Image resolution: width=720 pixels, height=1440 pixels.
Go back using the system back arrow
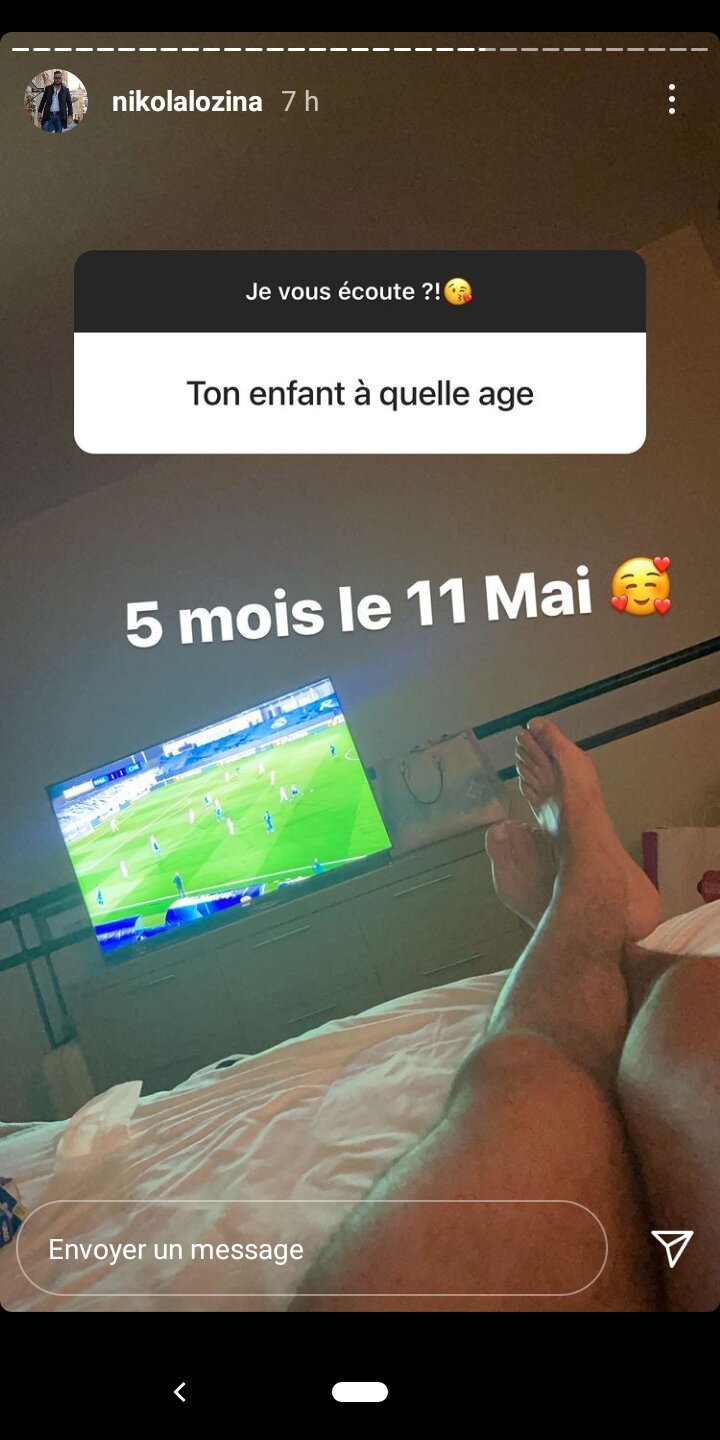(180, 1391)
